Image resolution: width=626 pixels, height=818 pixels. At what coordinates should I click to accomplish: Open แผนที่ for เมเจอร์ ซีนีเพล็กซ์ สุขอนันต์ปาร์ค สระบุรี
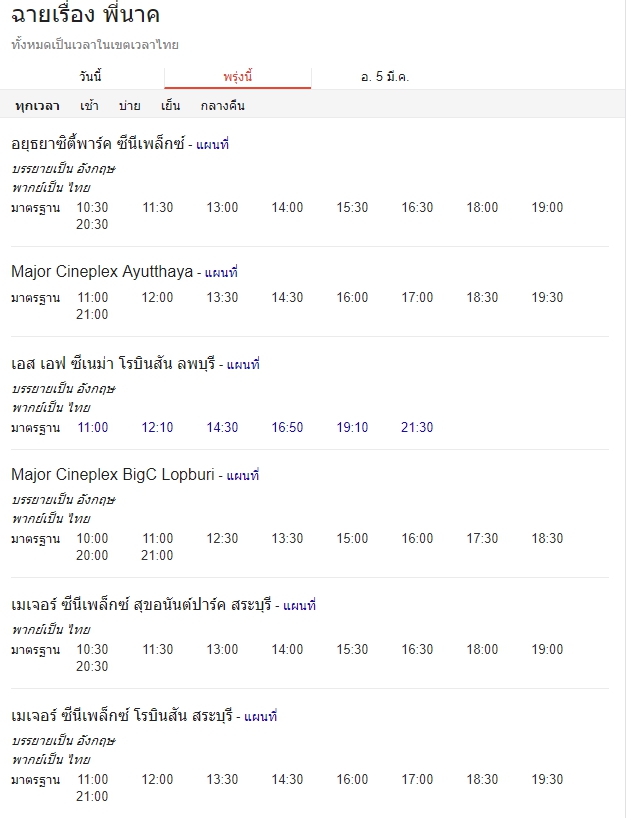[299, 605]
